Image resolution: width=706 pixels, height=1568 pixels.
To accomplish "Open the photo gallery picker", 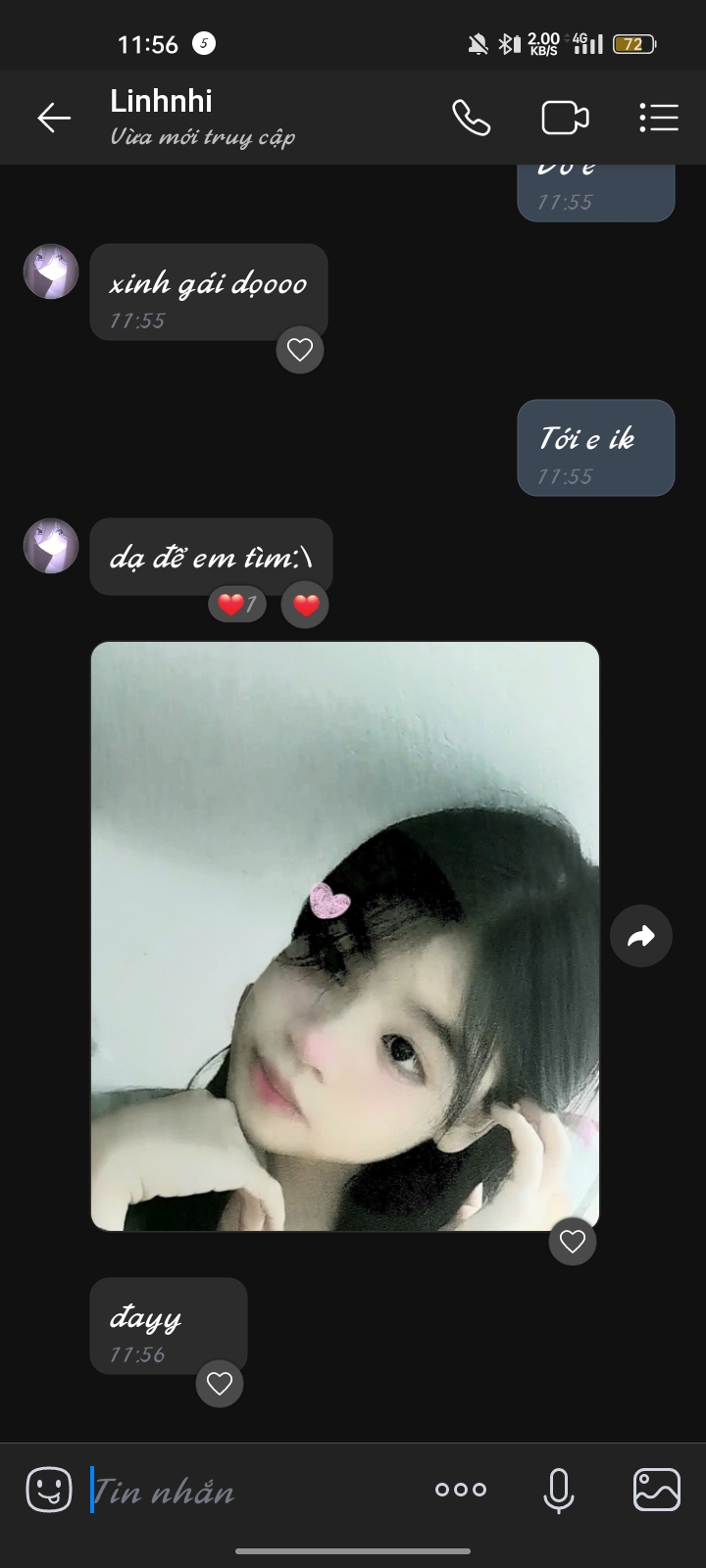I will [657, 1491].
